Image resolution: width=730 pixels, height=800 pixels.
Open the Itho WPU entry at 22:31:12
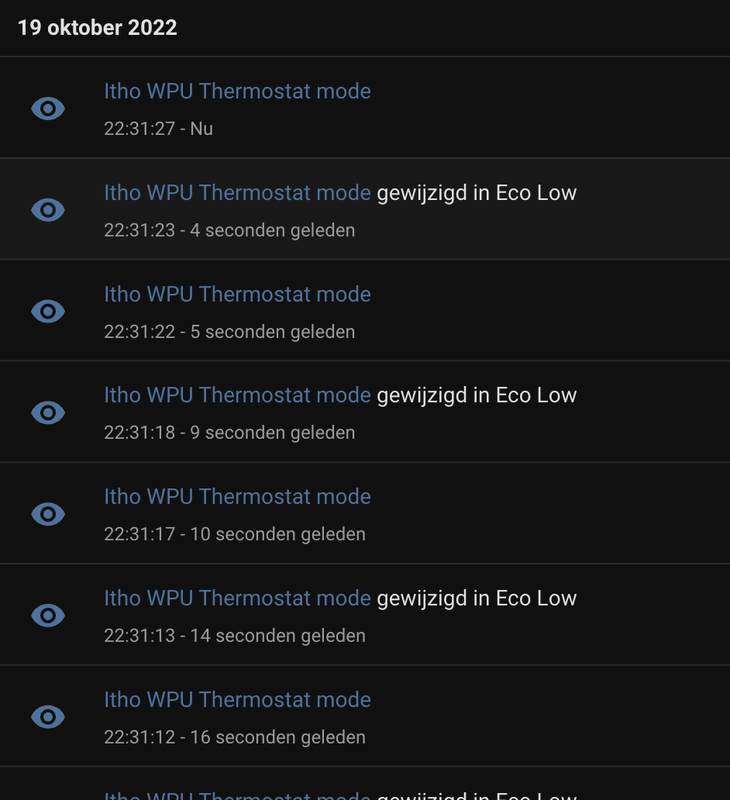point(237,700)
